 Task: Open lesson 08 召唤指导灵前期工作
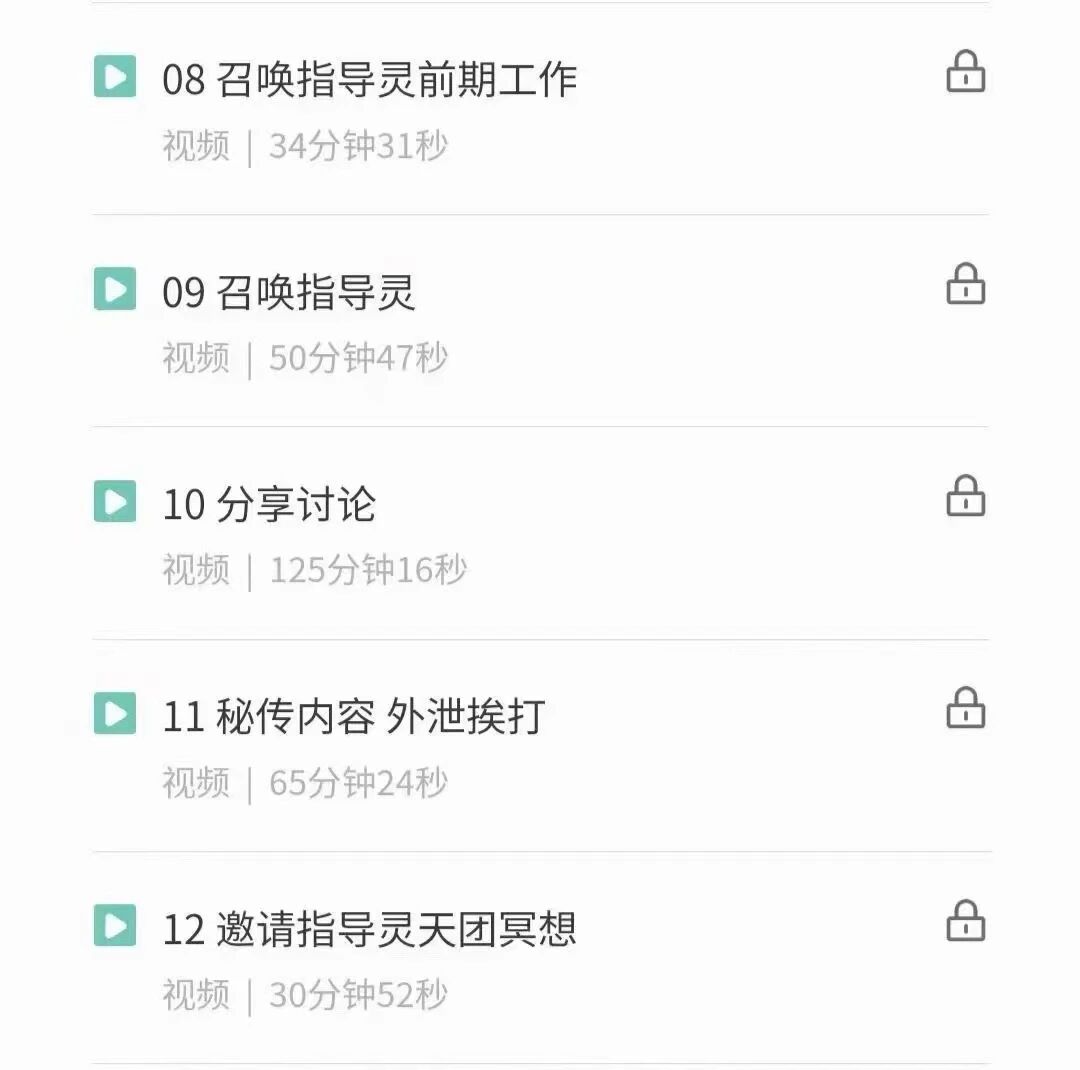[370, 80]
